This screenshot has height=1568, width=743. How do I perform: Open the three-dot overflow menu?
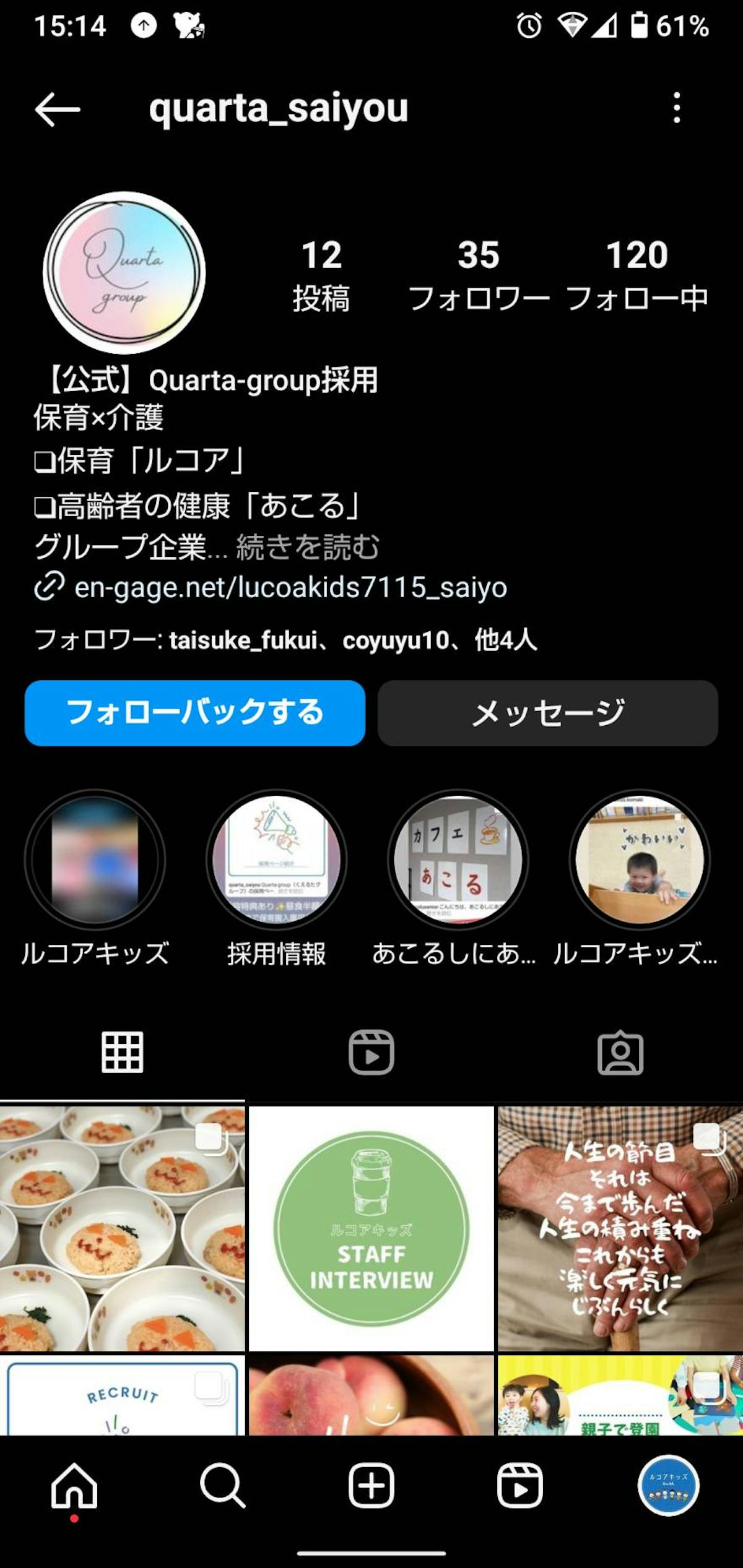[x=677, y=108]
